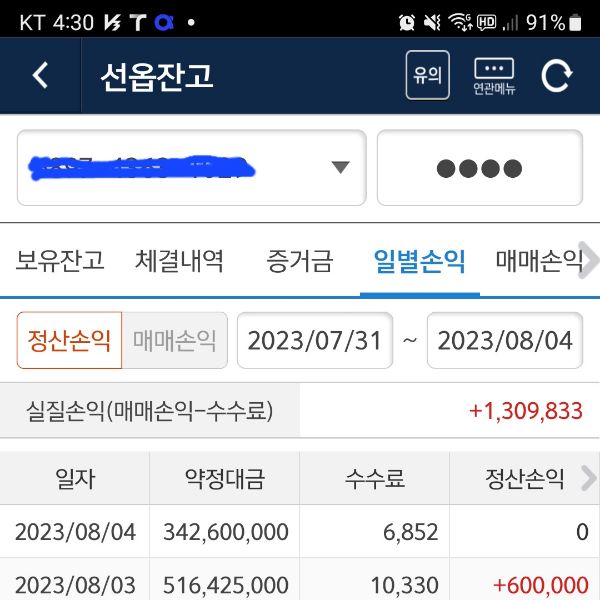Go back using the top-left arrow

pyautogui.click(x=40, y=75)
